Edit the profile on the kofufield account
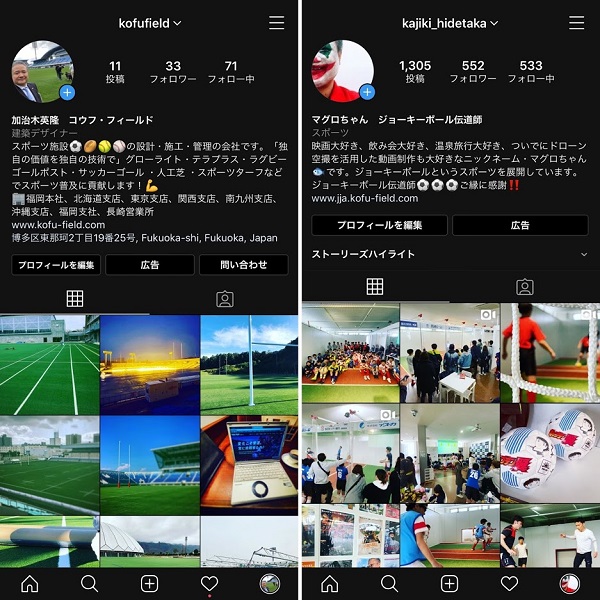The image size is (600, 600). [55, 265]
